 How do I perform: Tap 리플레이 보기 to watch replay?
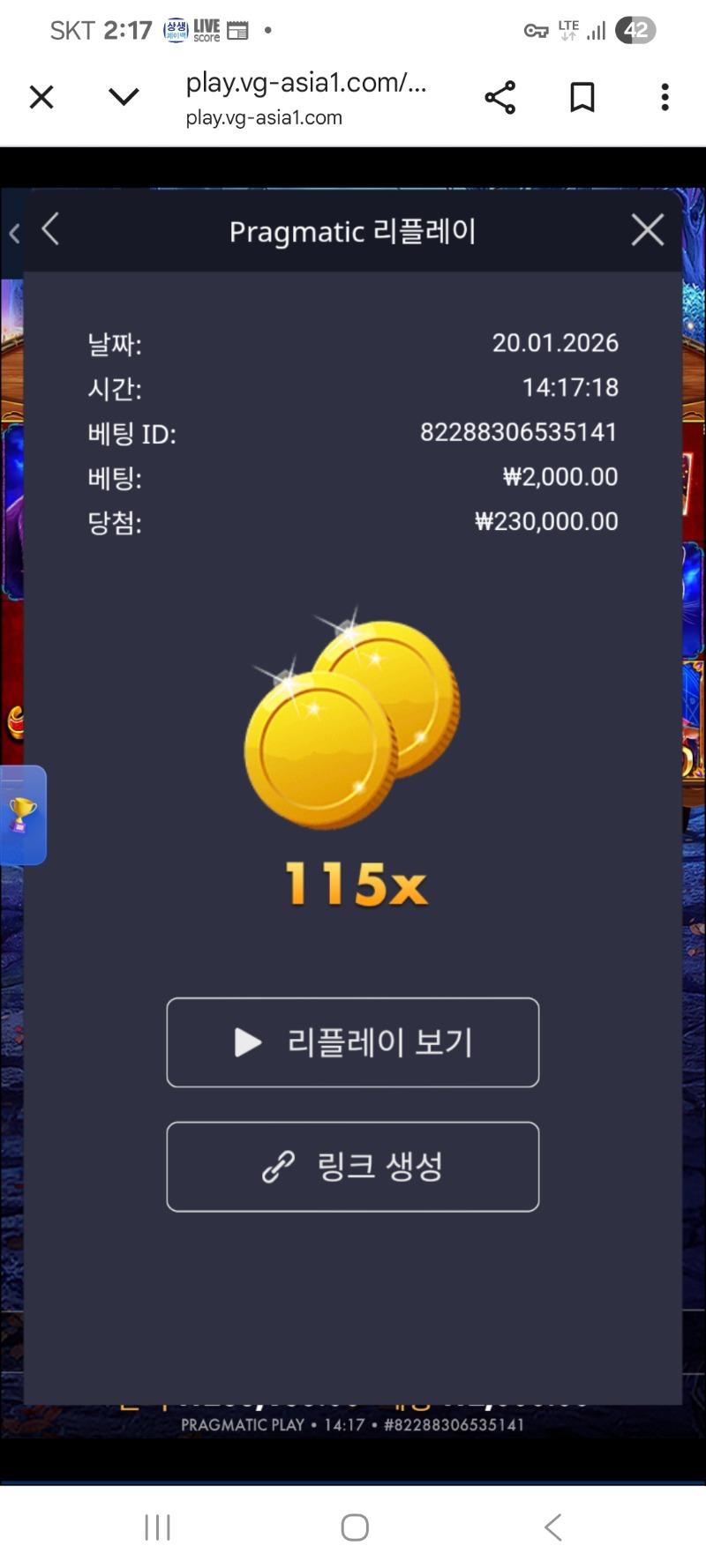[x=353, y=1042]
